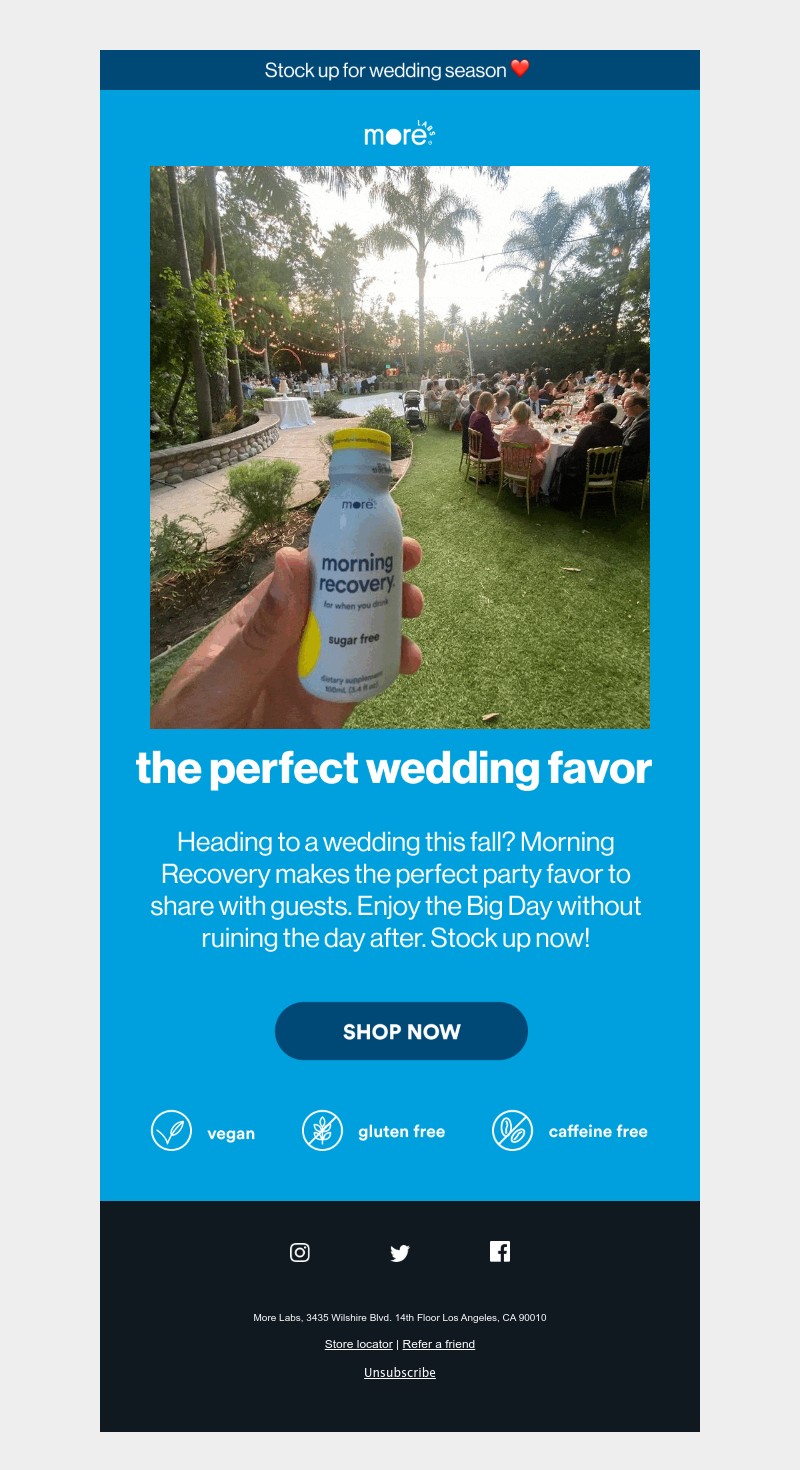Open the wedding photo with Morning Recovery bottle
Screen dimensions: 800x1470
[x=400, y=447]
